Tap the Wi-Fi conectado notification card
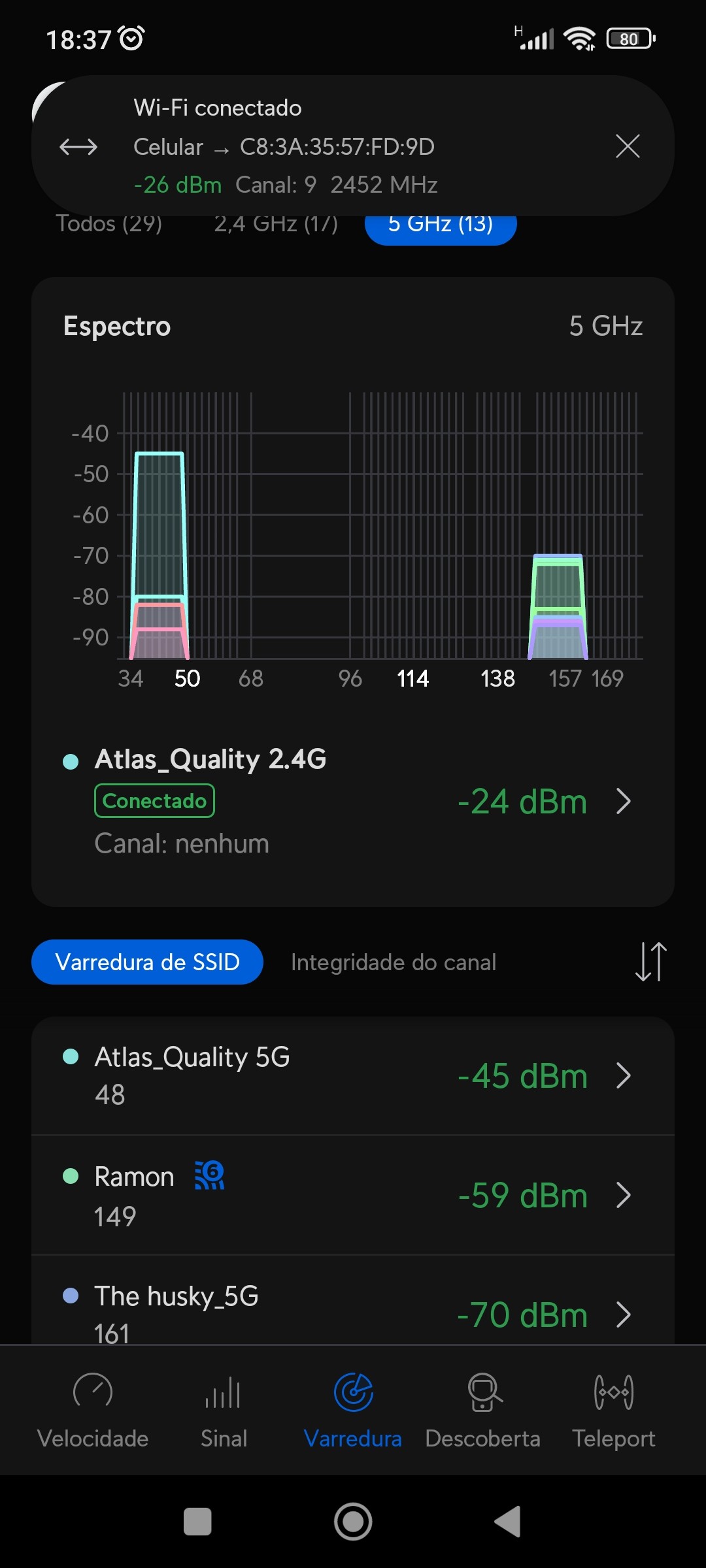Screen dimensions: 706x1568 (x=327, y=146)
